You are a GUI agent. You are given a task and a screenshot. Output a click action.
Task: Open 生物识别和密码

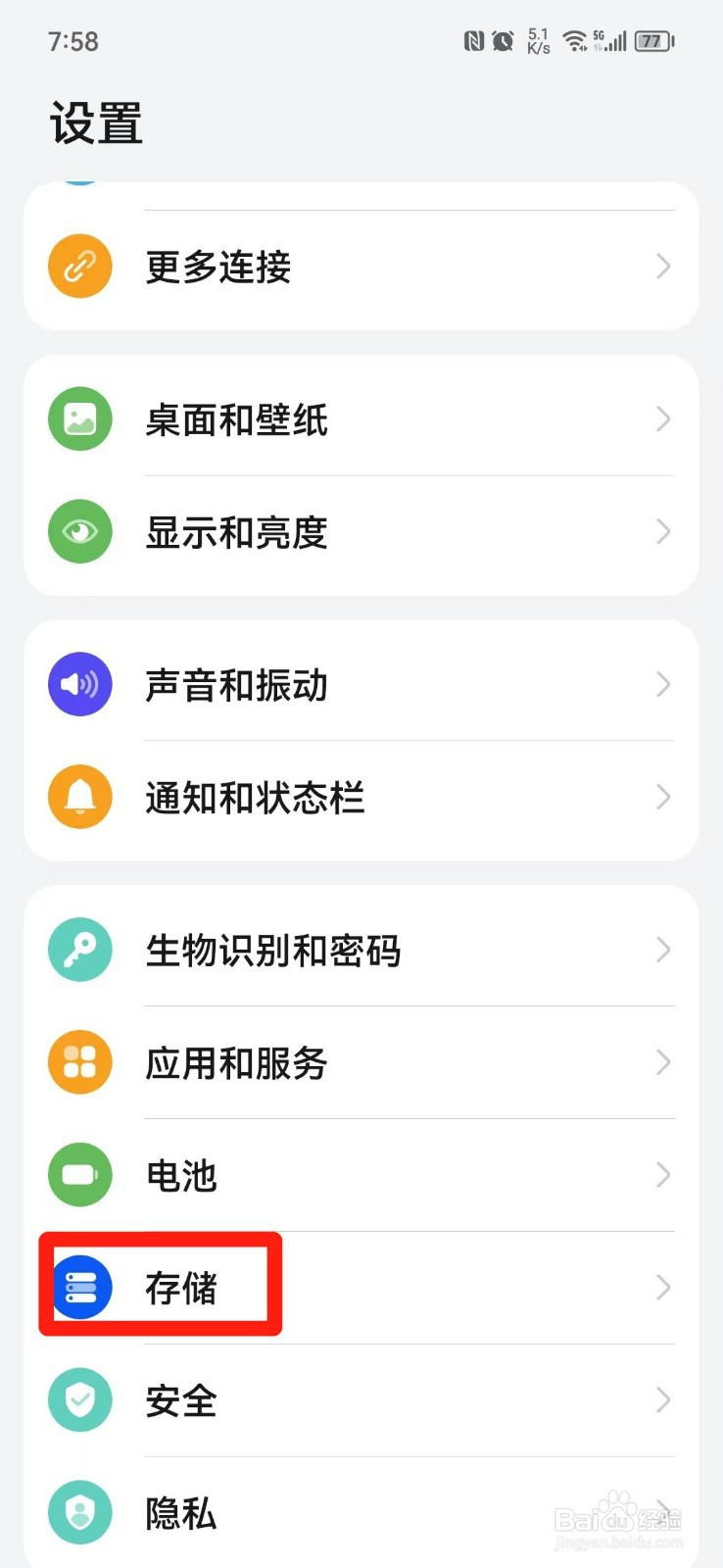[x=361, y=950]
